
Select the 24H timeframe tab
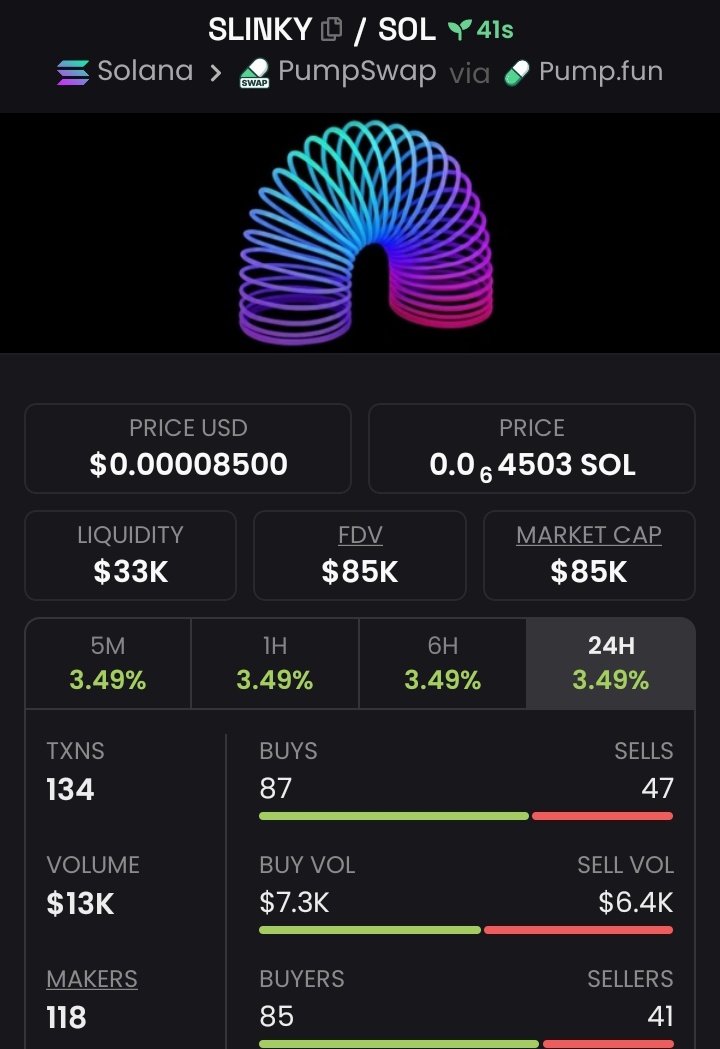click(x=610, y=664)
